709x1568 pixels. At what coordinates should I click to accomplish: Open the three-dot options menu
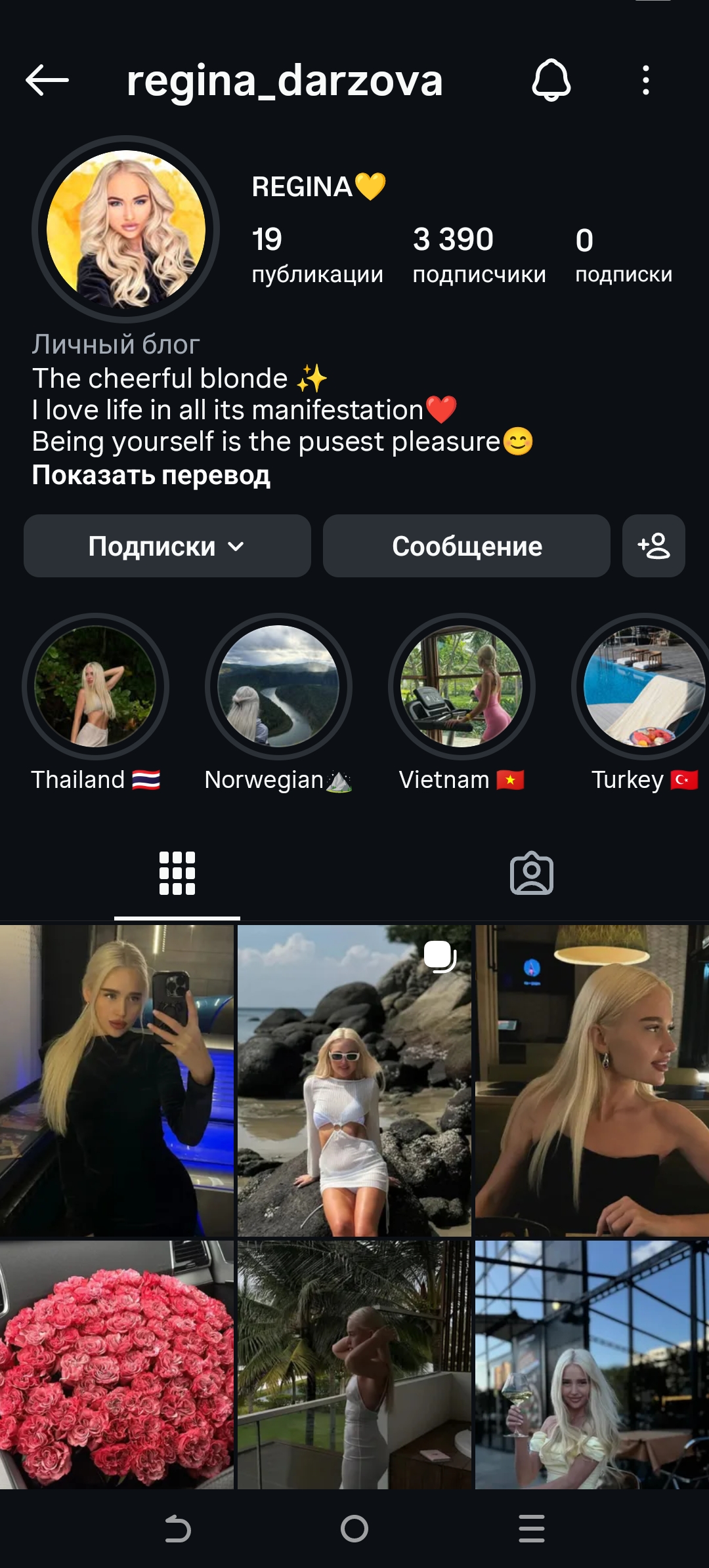click(x=645, y=81)
